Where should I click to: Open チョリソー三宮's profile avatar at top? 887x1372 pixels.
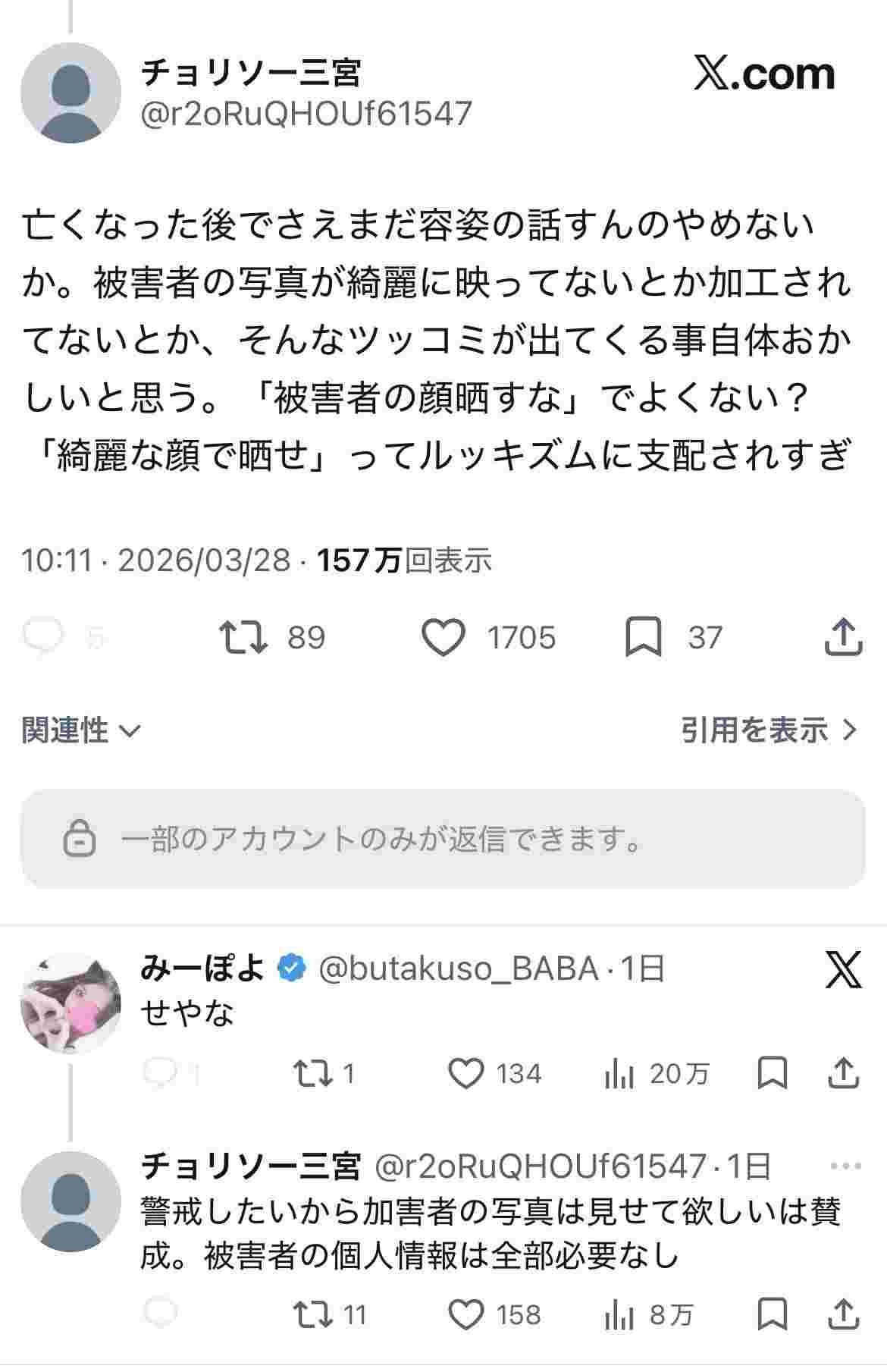point(71,93)
